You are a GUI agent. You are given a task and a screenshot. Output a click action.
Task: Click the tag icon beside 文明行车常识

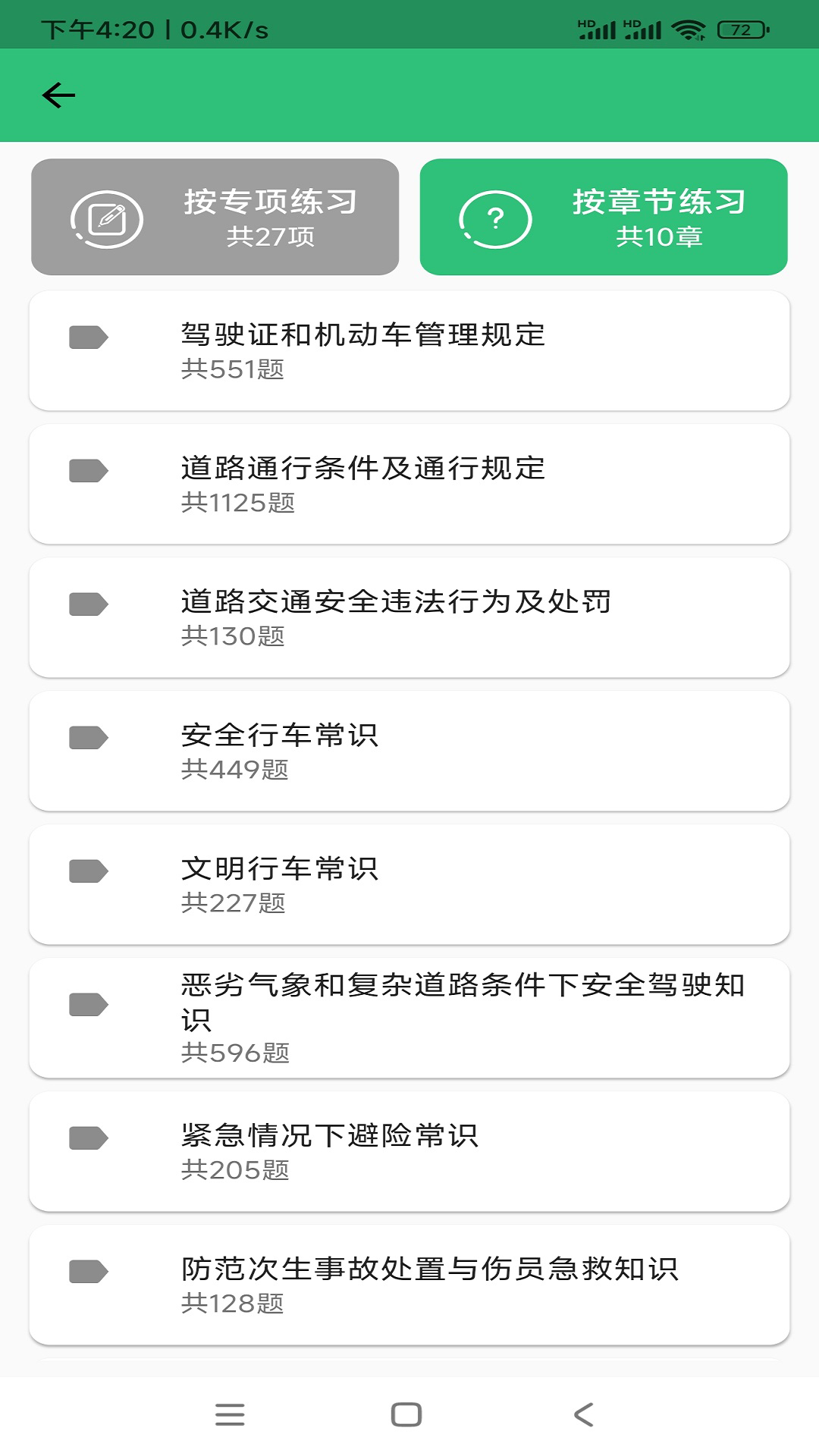pyautogui.click(x=87, y=872)
